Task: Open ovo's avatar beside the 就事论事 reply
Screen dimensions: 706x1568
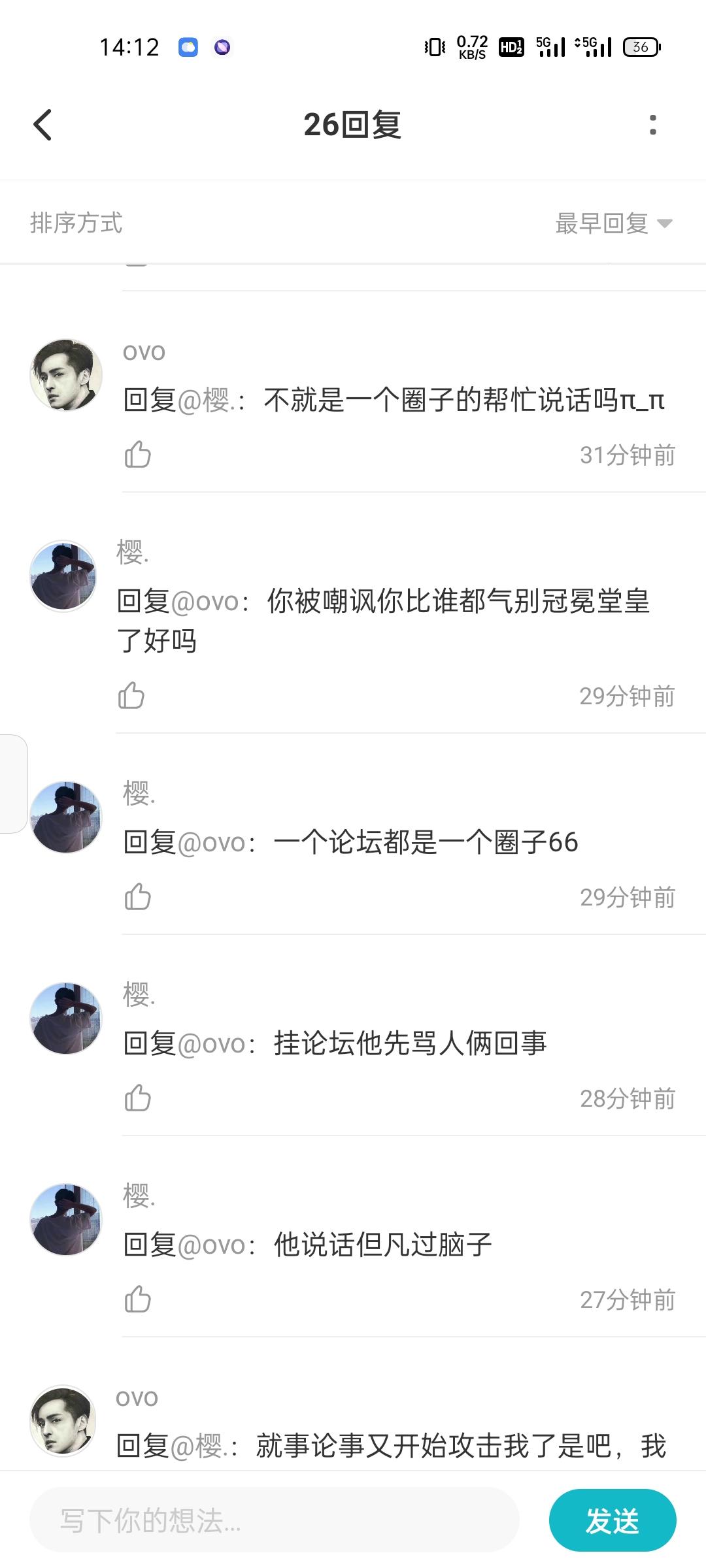Action: pyautogui.click(x=63, y=1420)
